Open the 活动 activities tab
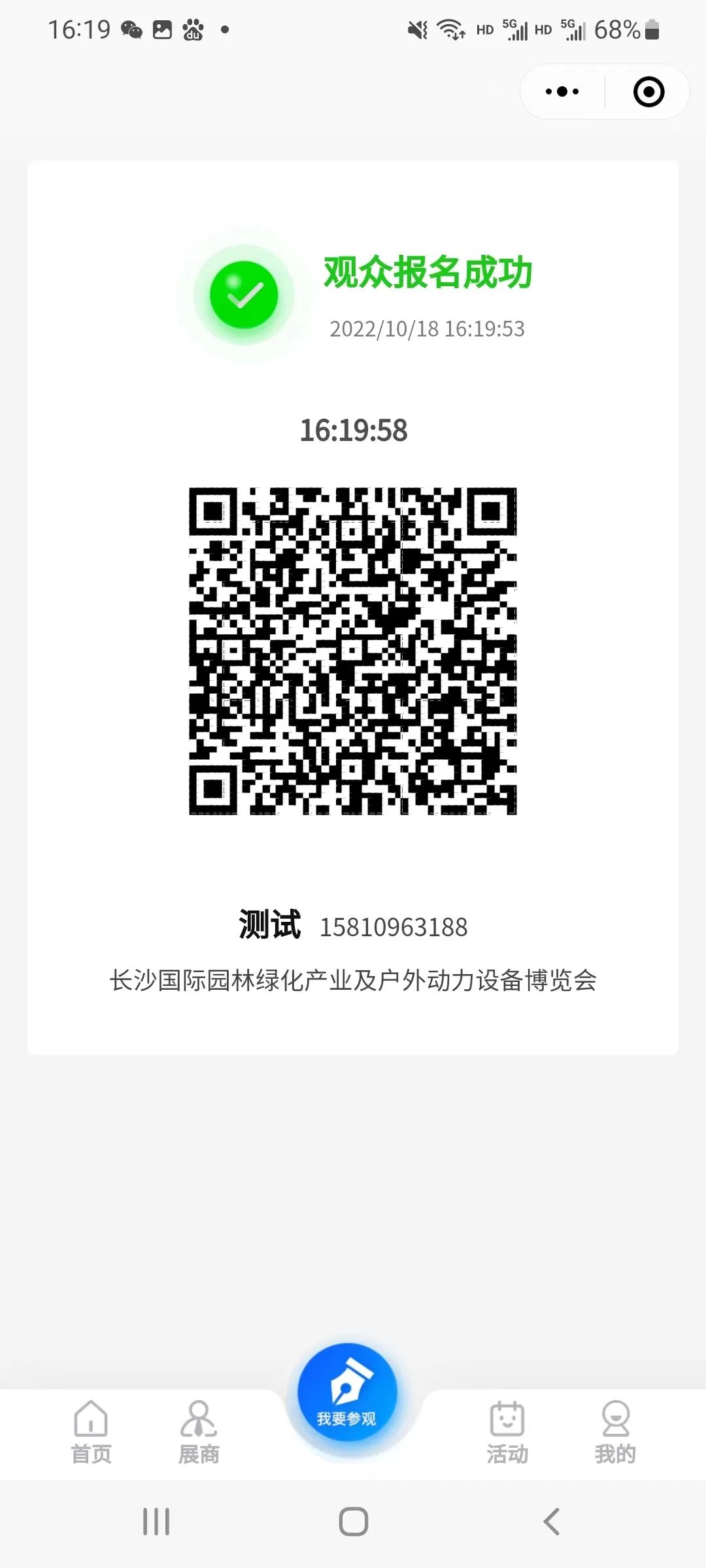 point(507,1433)
